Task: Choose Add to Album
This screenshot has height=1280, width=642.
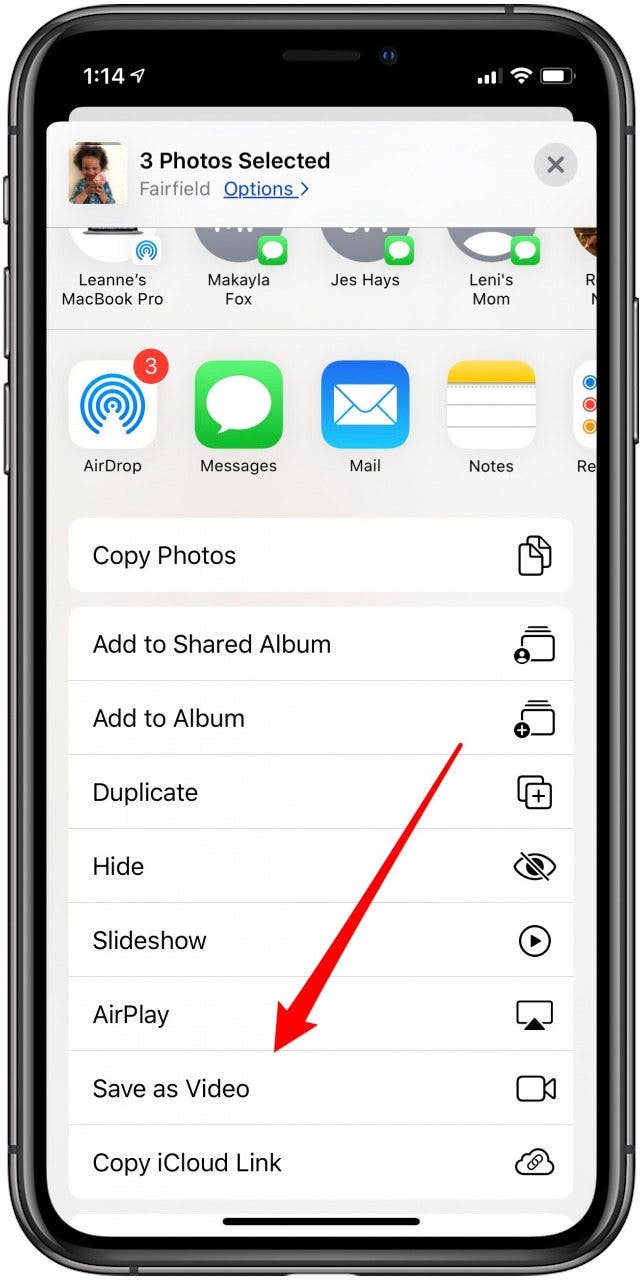Action: pyautogui.click(x=321, y=718)
